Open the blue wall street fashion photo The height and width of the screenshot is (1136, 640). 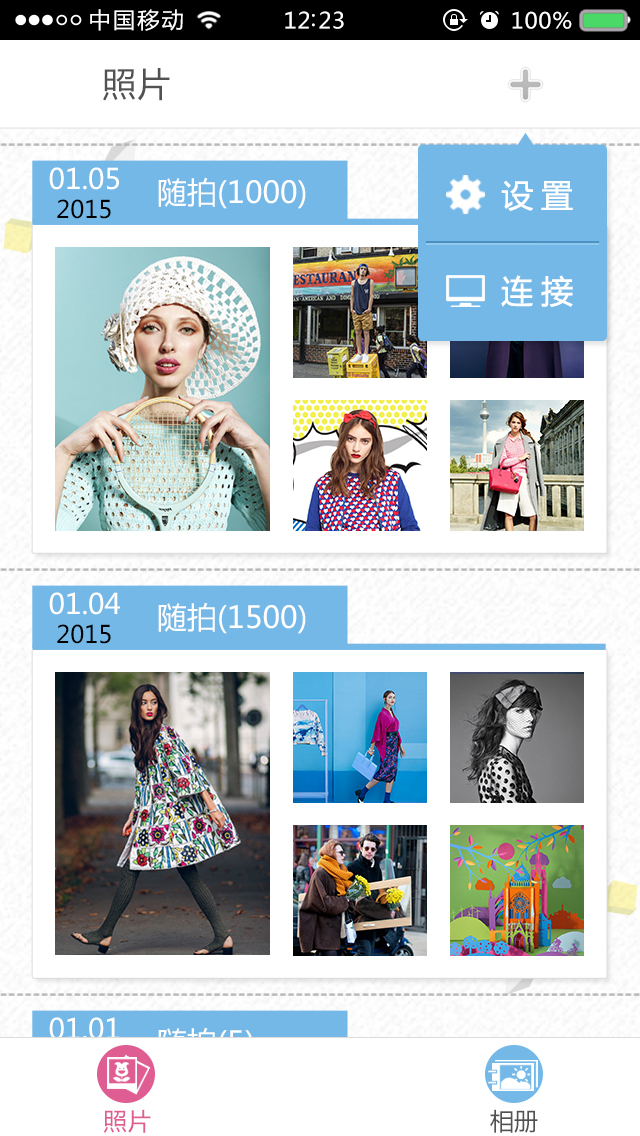coord(359,737)
